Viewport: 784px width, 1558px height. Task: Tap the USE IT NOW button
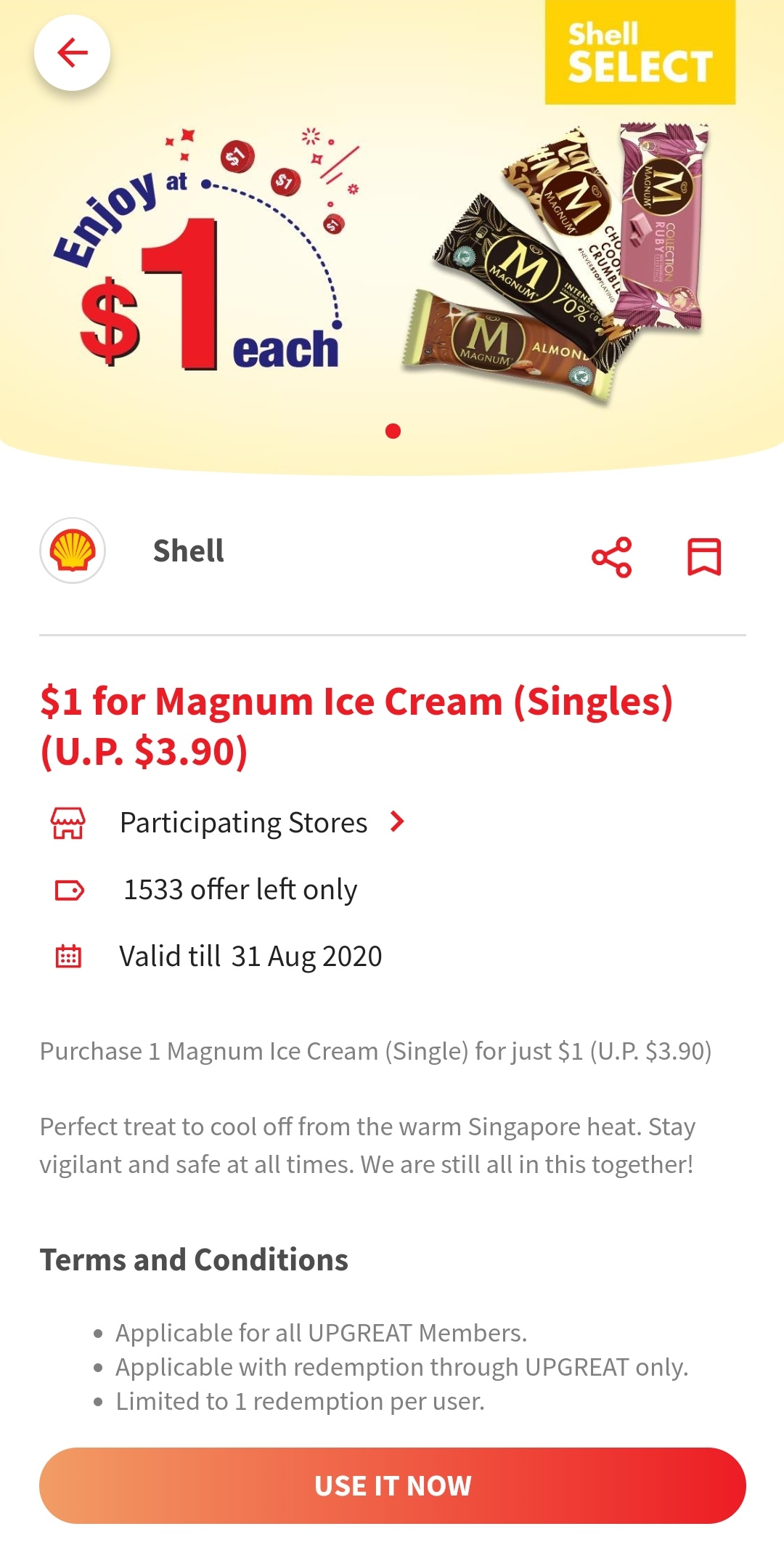point(393,1485)
